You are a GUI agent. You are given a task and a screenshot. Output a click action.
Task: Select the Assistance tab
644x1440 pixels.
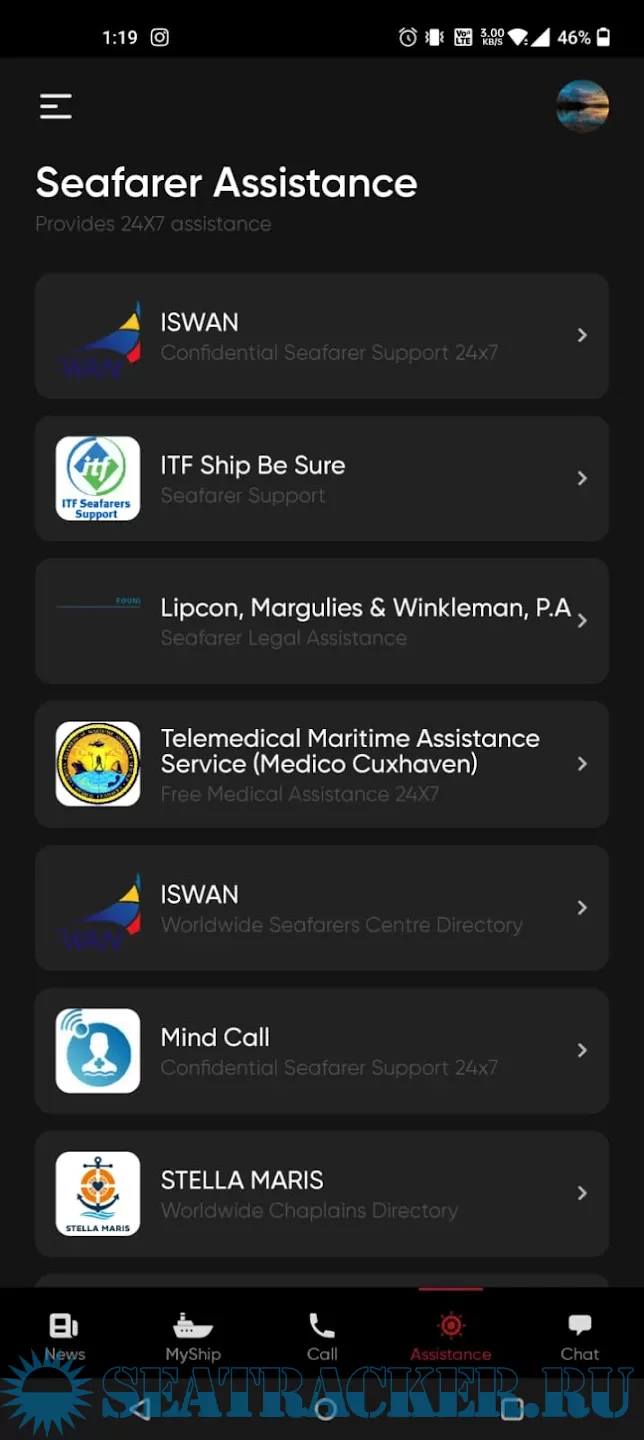pyautogui.click(x=451, y=1336)
